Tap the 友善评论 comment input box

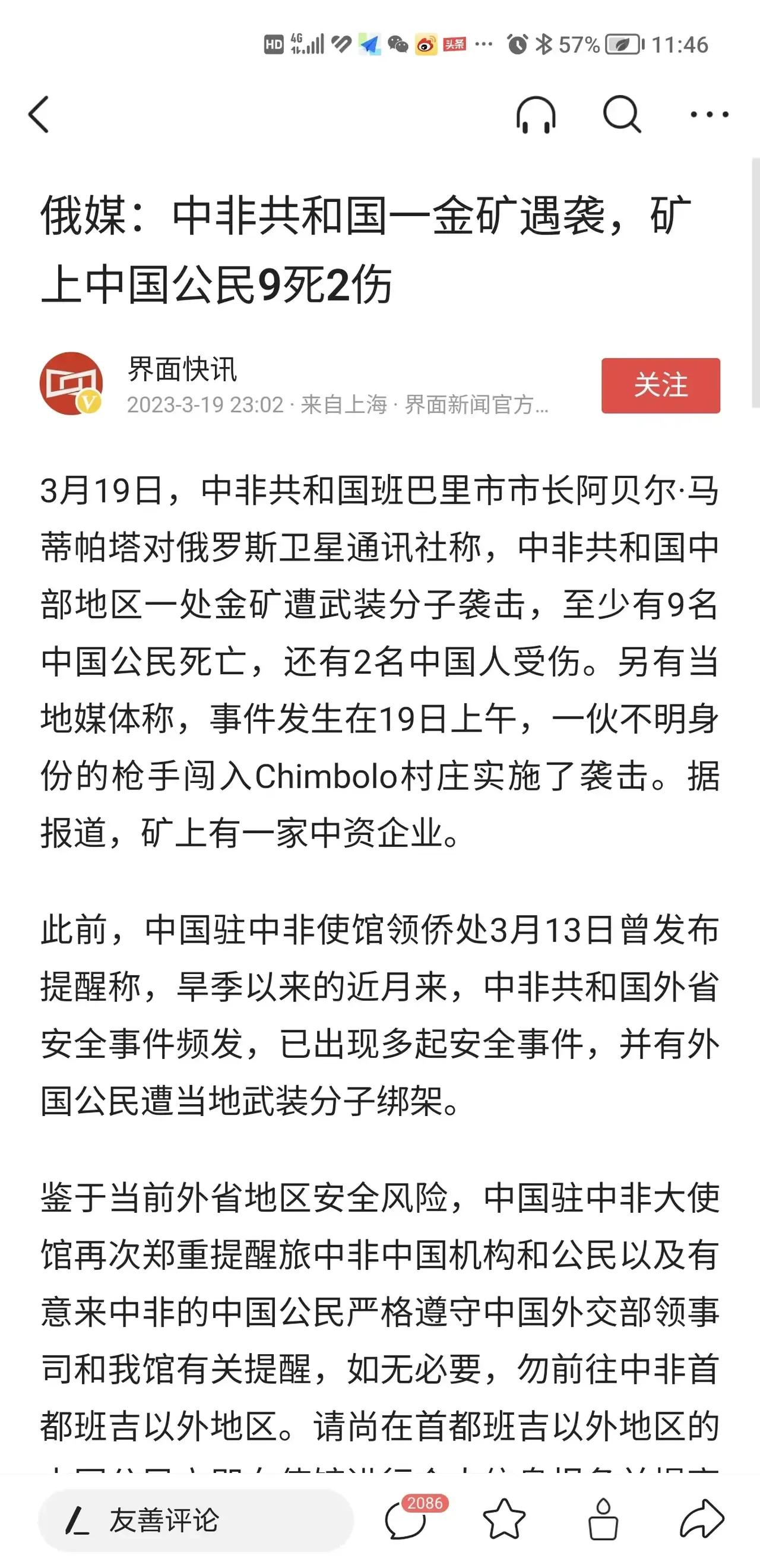point(196,1520)
